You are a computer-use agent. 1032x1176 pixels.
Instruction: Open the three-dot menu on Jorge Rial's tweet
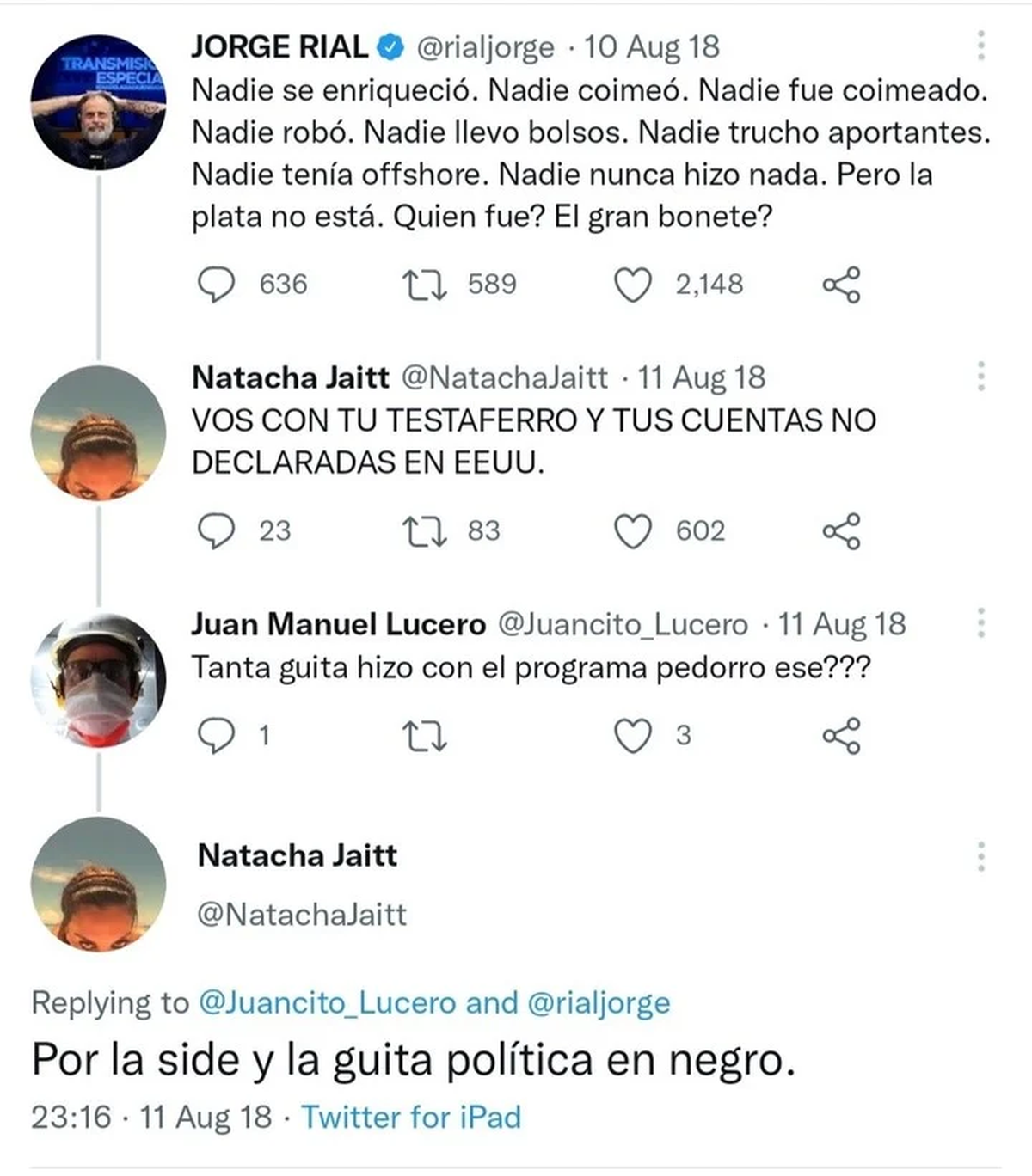[979, 45]
